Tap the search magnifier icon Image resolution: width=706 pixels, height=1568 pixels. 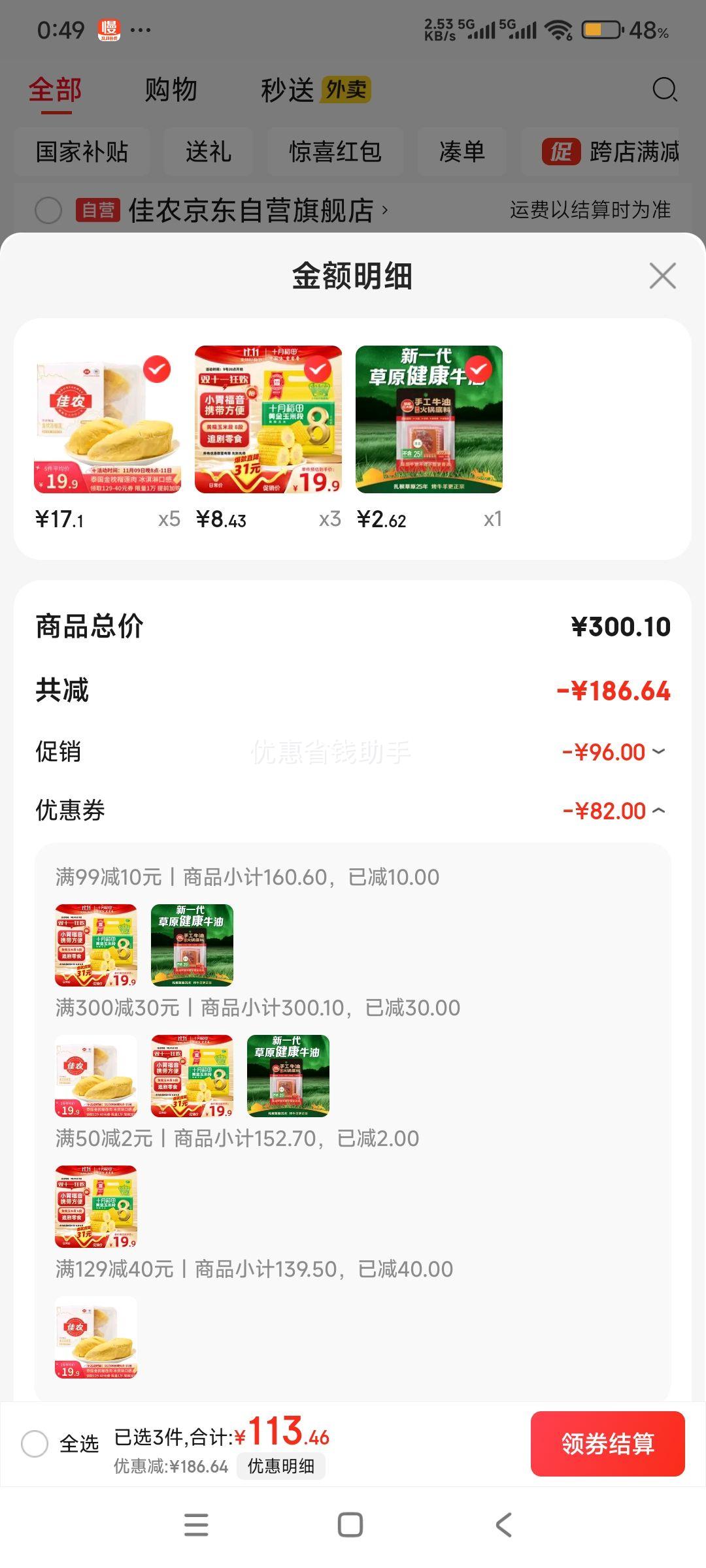[665, 90]
